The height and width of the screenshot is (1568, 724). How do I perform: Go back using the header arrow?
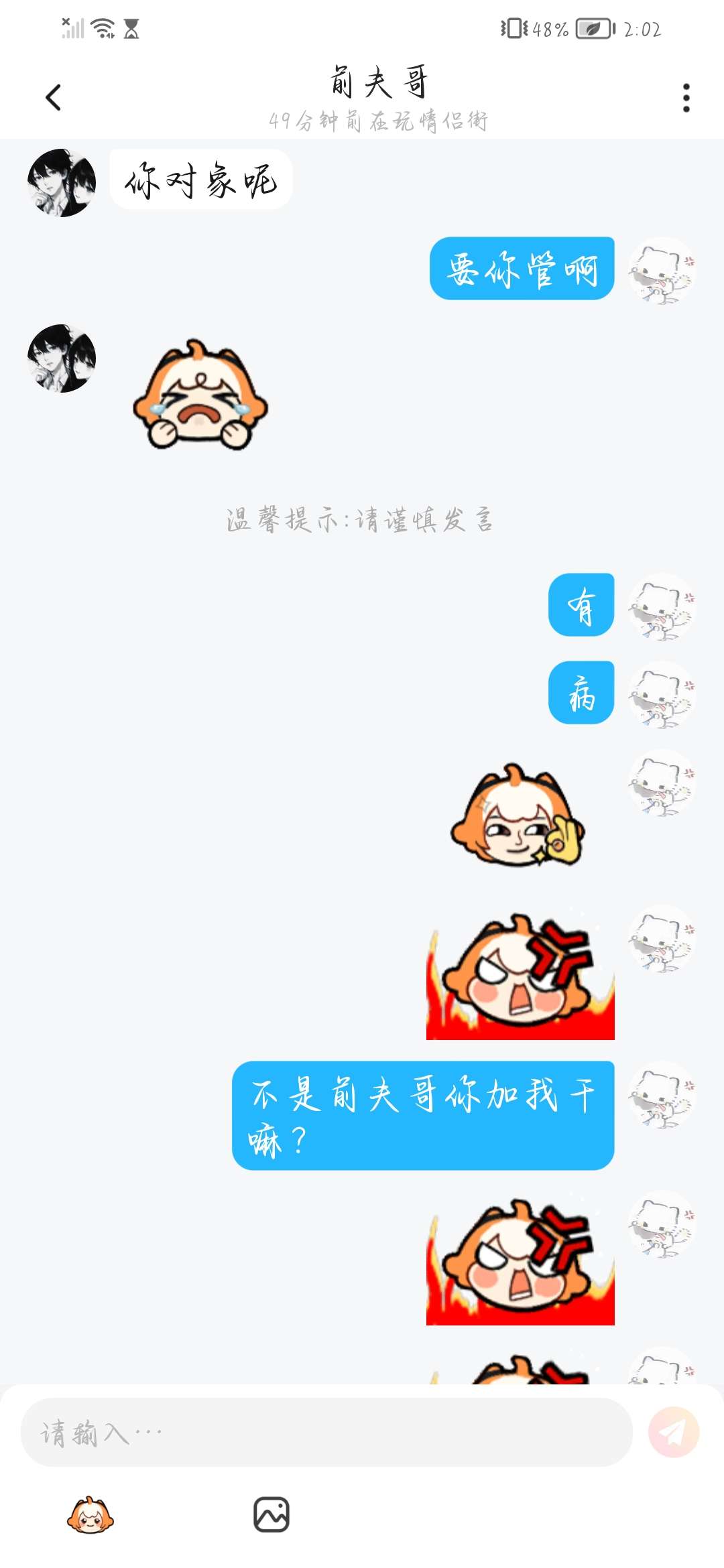(x=53, y=98)
